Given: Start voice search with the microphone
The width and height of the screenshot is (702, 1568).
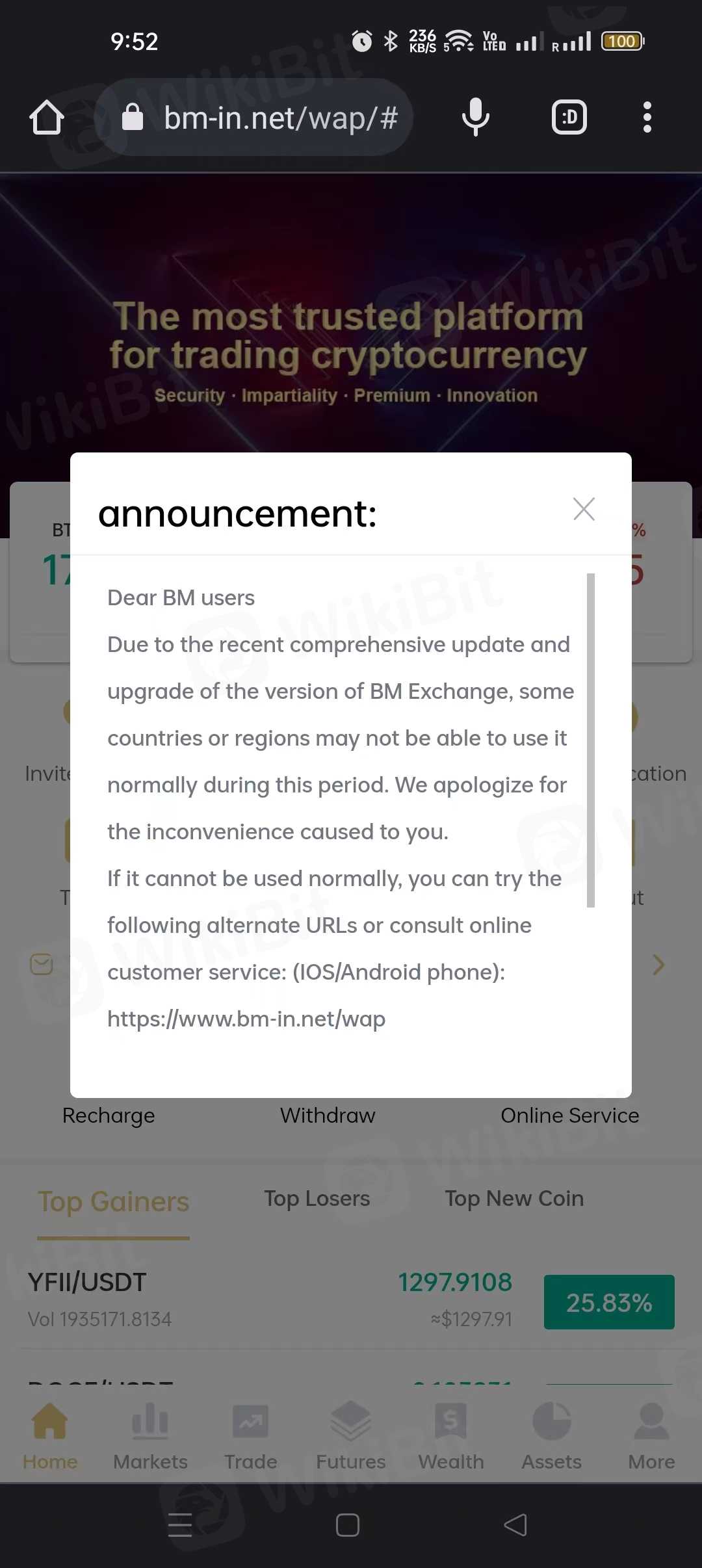Looking at the screenshot, I should pos(475,117).
